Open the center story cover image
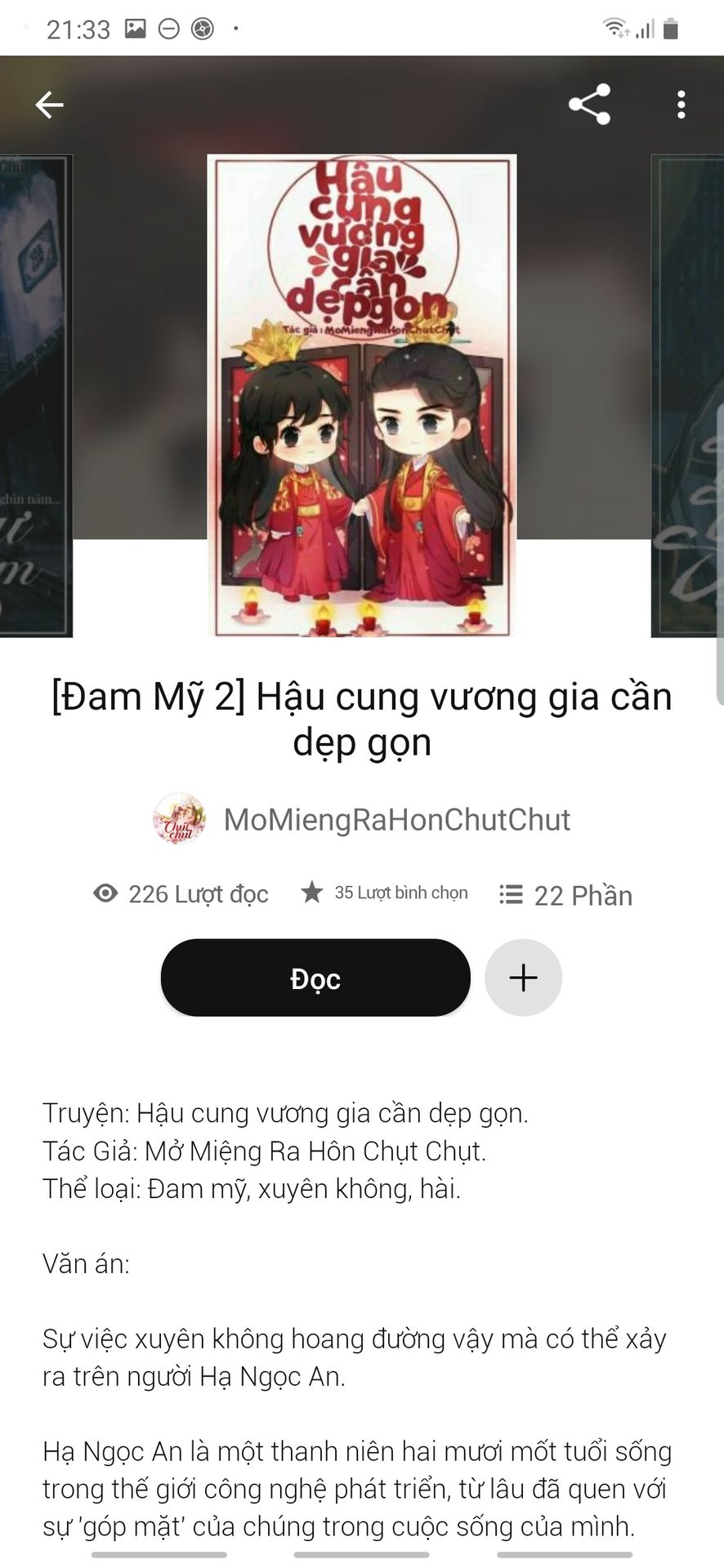The height and width of the screenshot is (1568, 724). pos(362,395)
